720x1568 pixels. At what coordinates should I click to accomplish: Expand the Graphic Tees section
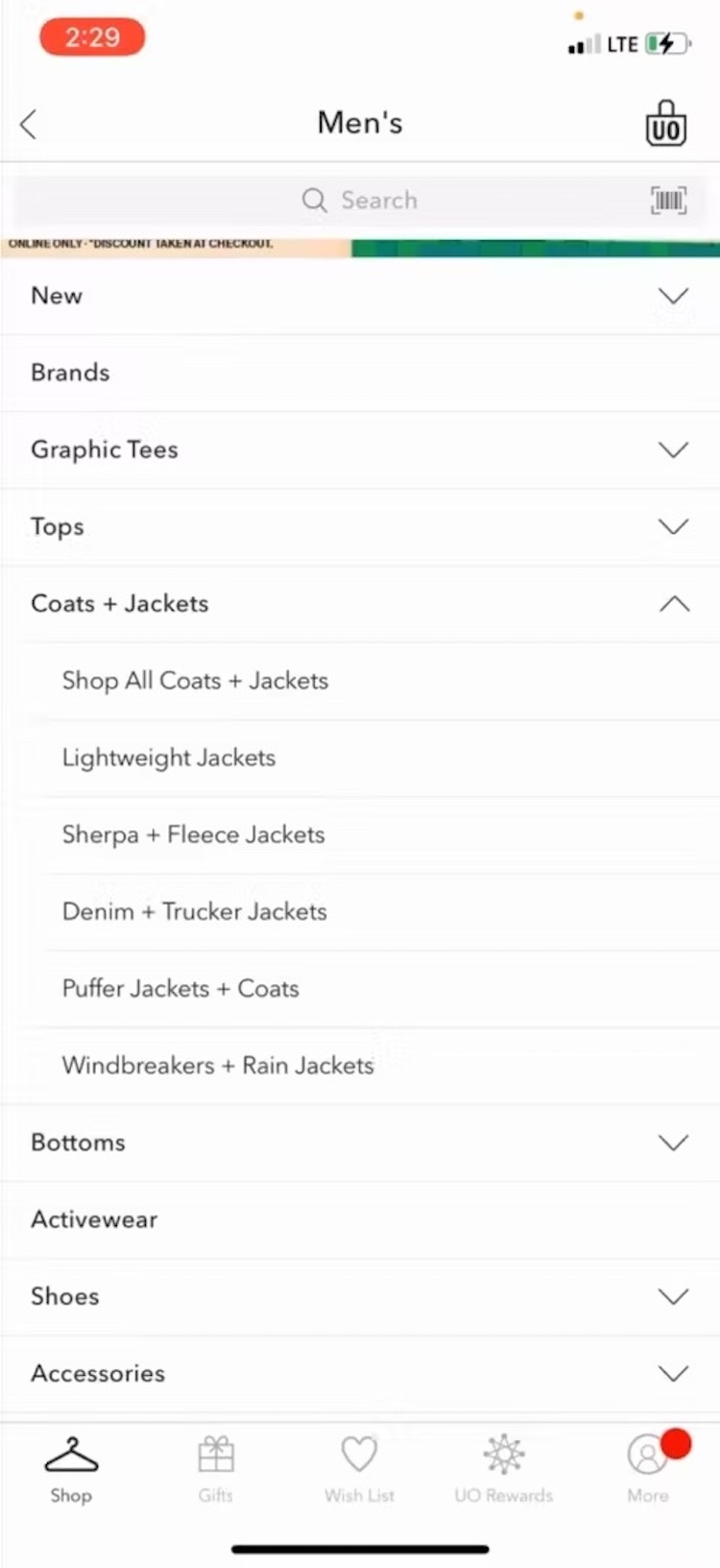tap(673, 449)
